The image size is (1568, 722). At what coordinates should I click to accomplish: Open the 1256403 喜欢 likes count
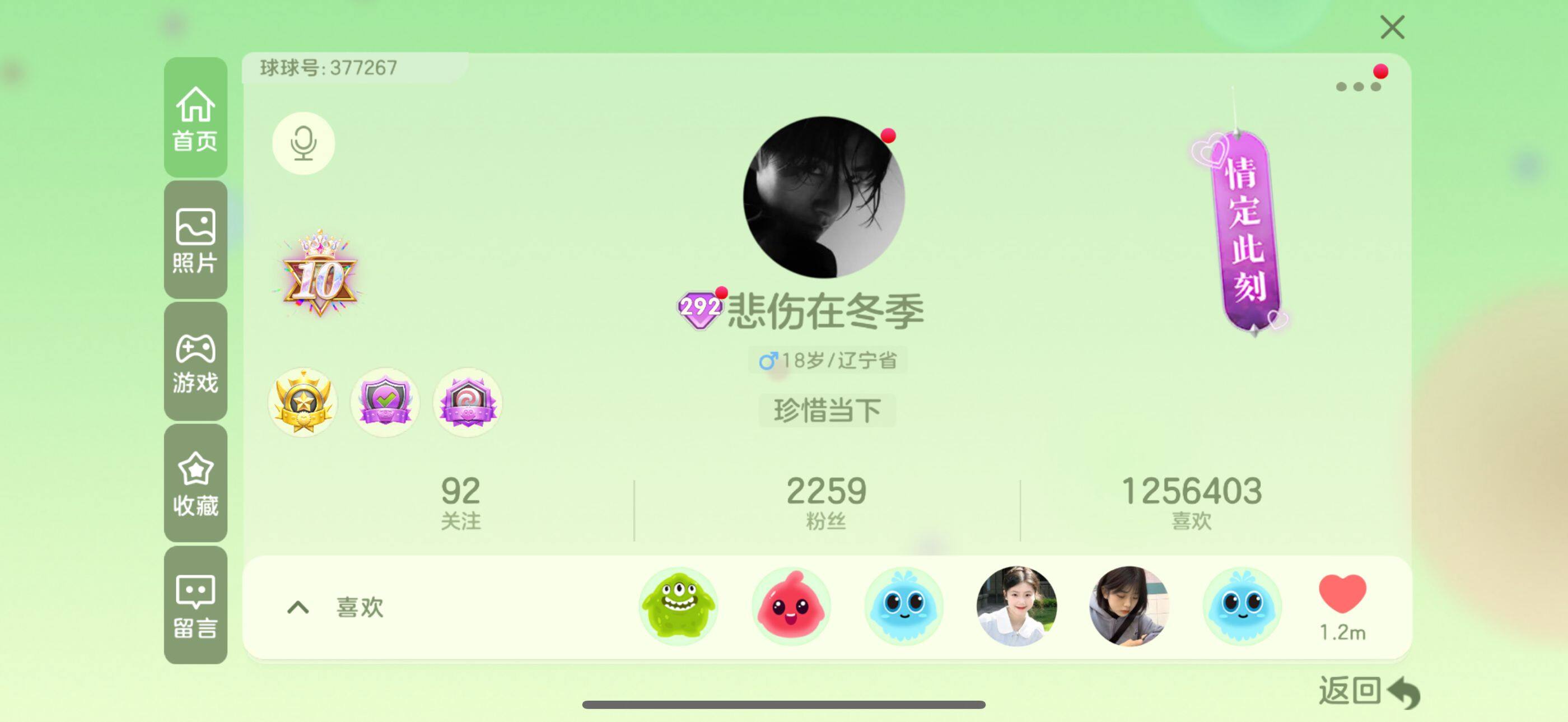click(x=1191, y=503)
